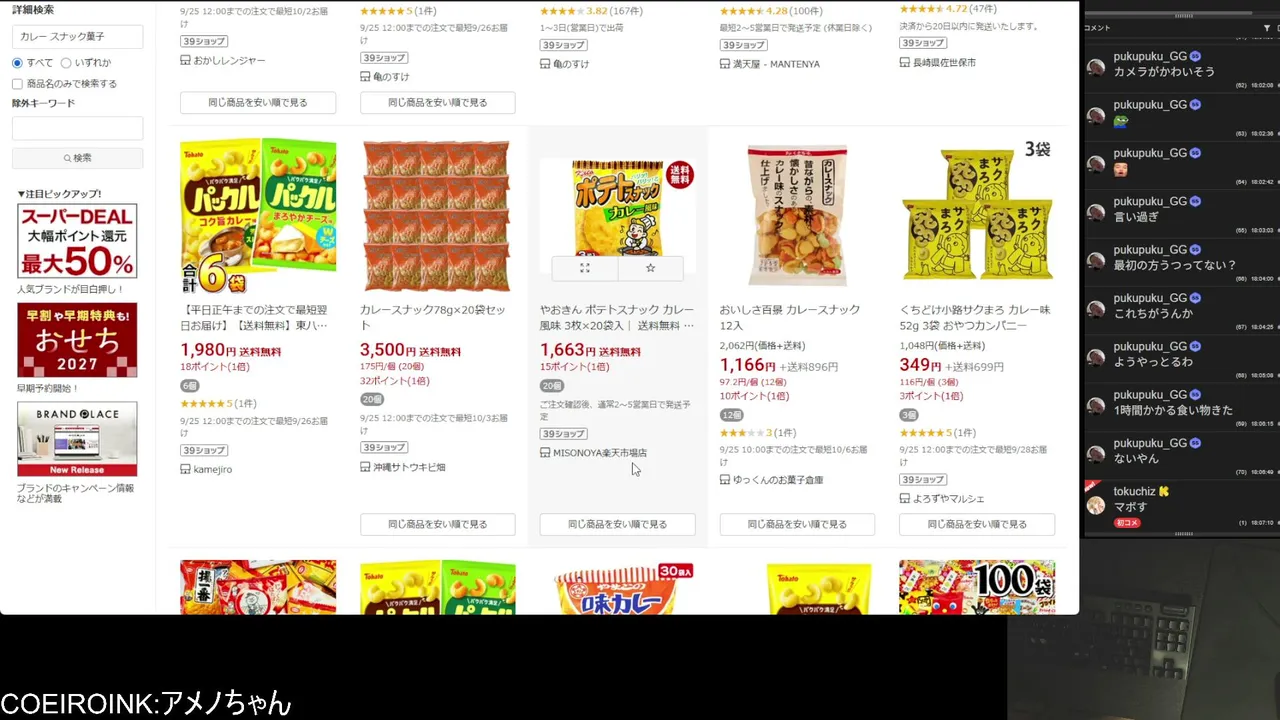The image size is (1280, 720).
Task: Expand the ポテトスナック image with the zoom icon
Action: click(x=585, y=268)
